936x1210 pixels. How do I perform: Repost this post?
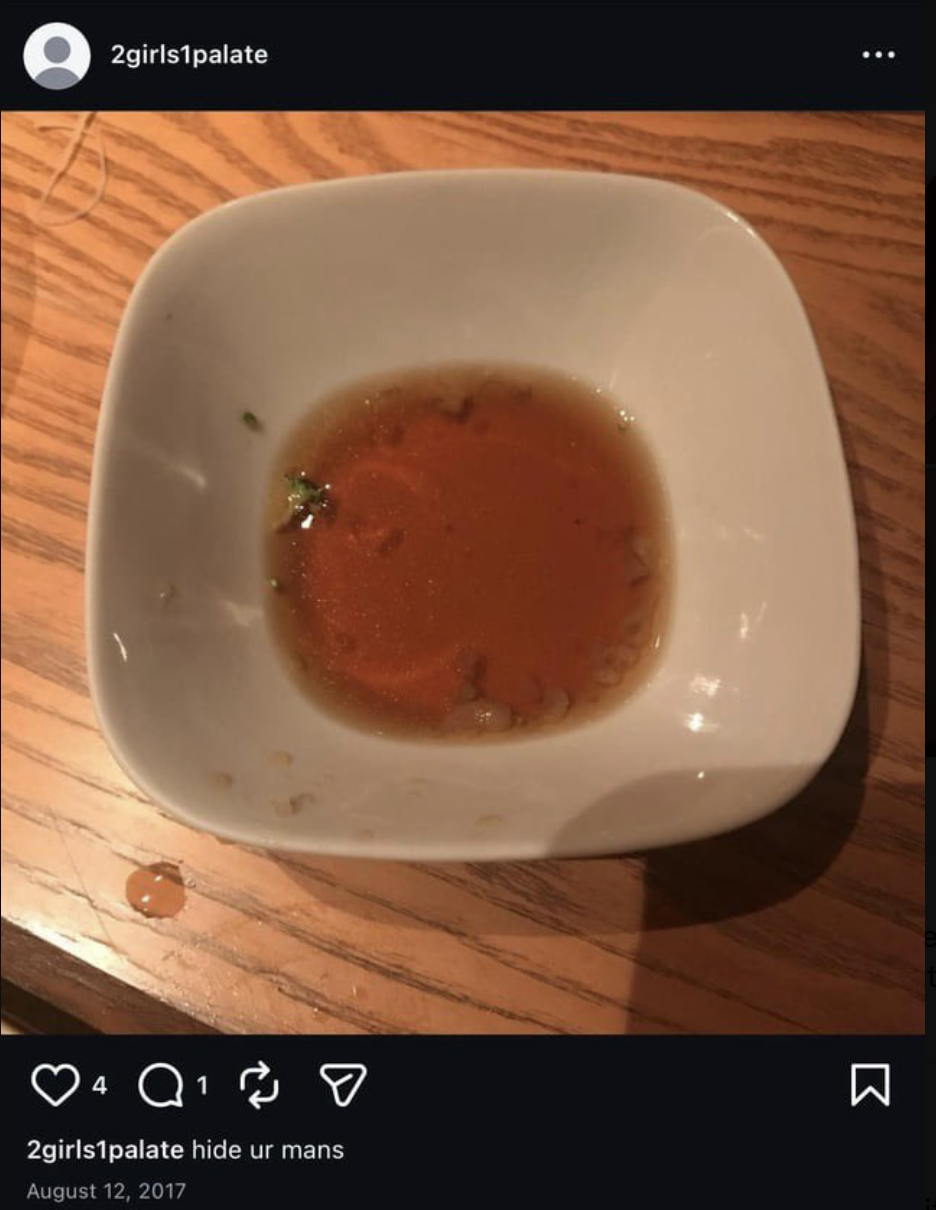tap(260, 1085)
